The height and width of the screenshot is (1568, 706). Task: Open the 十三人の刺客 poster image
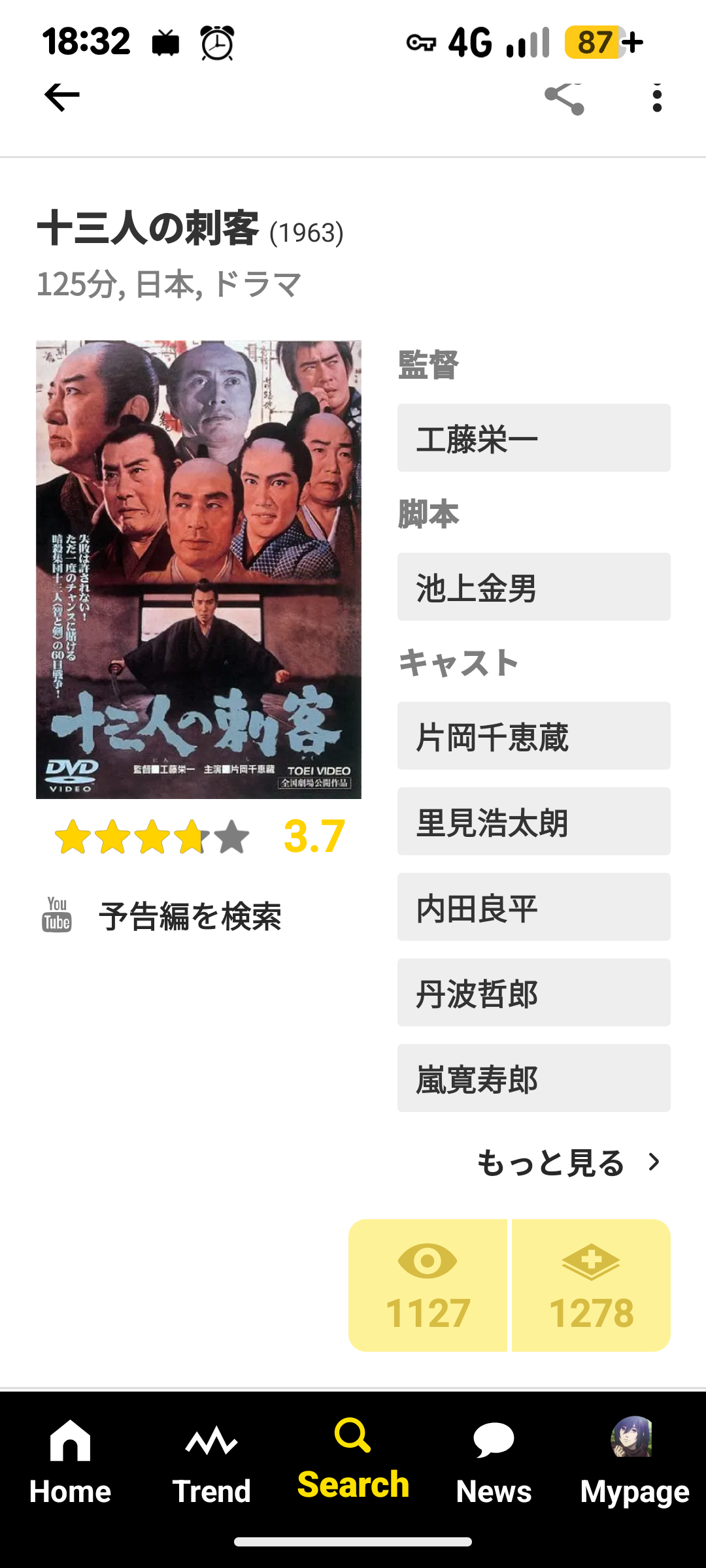pos(199,569)
